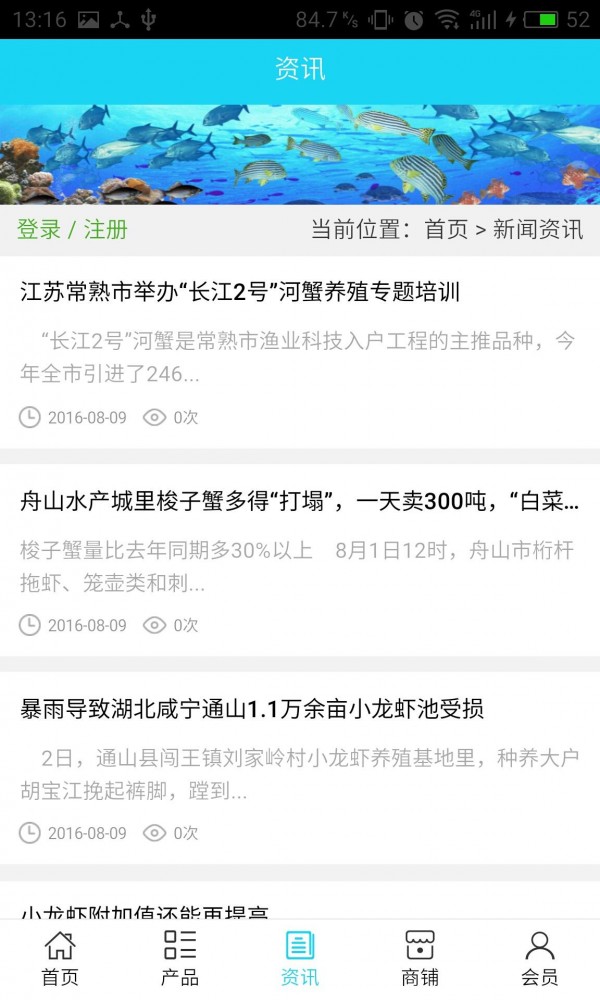Read the 舟山水产城梭子蟹 news article
This screenshot has width=600, height=1000.
[x=299, y=502]
